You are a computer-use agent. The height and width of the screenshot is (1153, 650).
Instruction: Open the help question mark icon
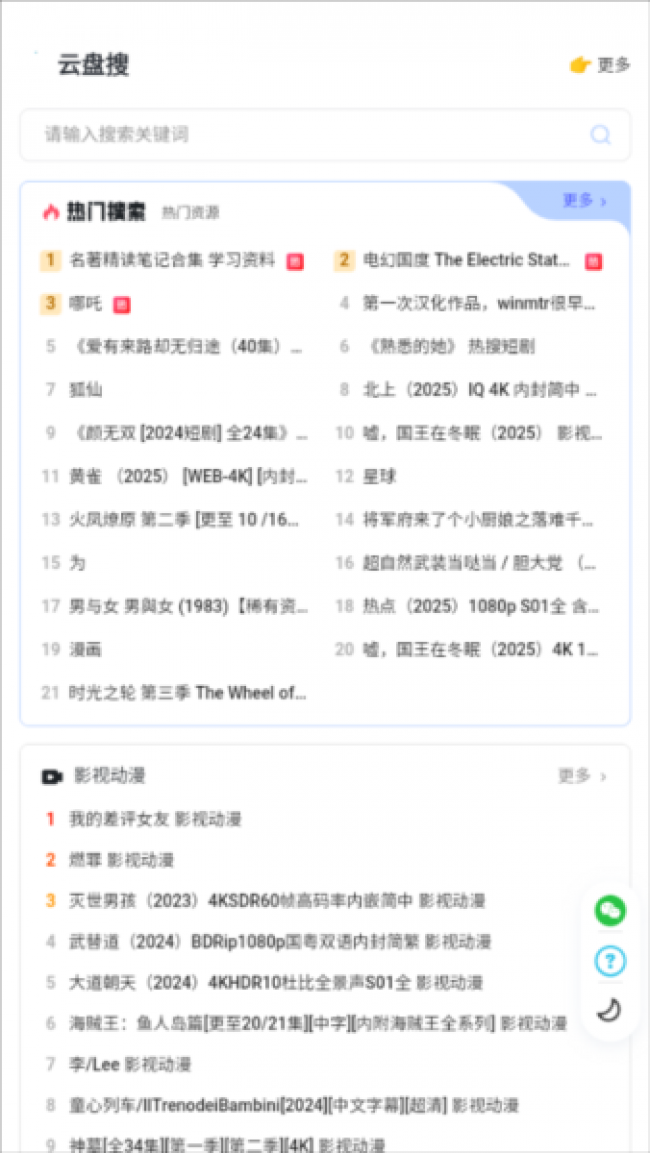(x=610, y=962)
